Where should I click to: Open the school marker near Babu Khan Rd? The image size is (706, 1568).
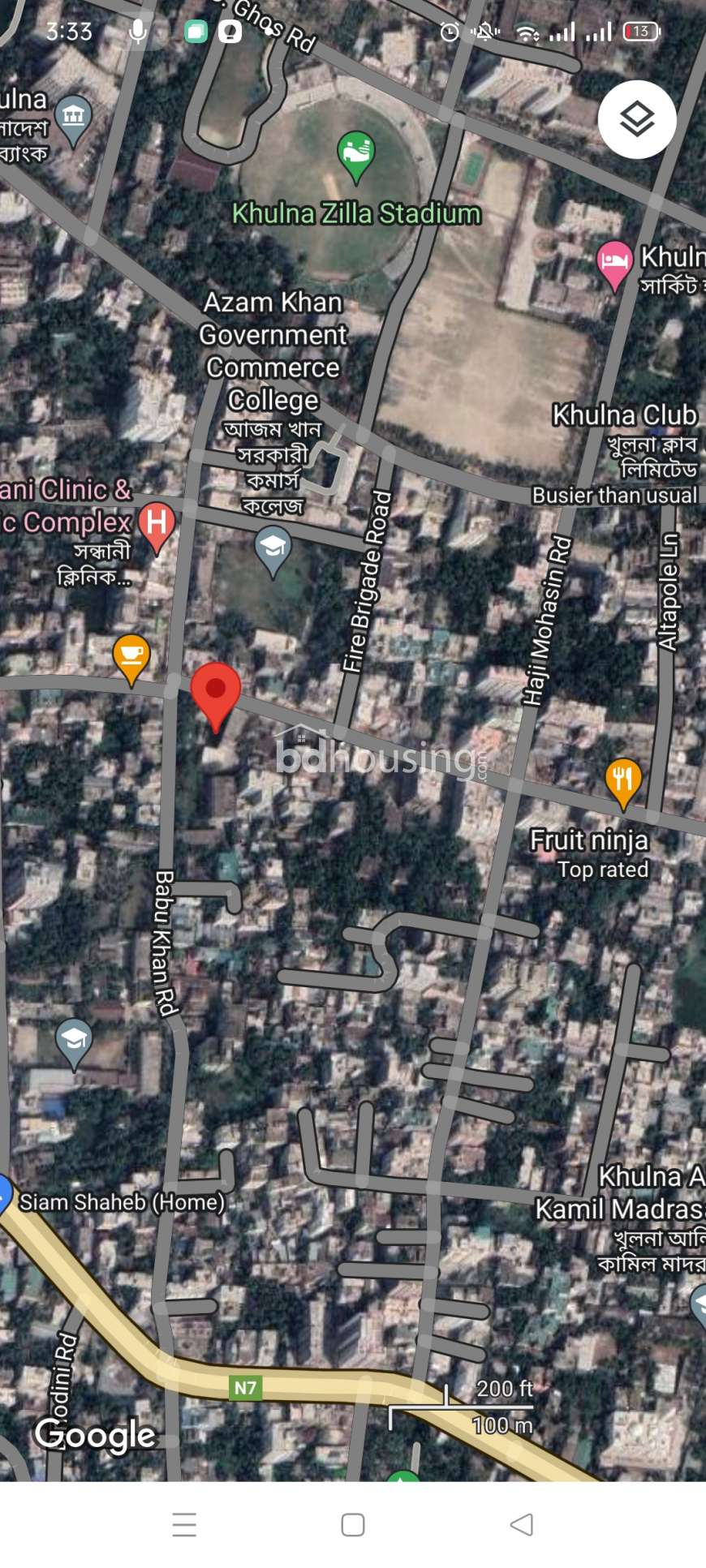point(74,1044)
